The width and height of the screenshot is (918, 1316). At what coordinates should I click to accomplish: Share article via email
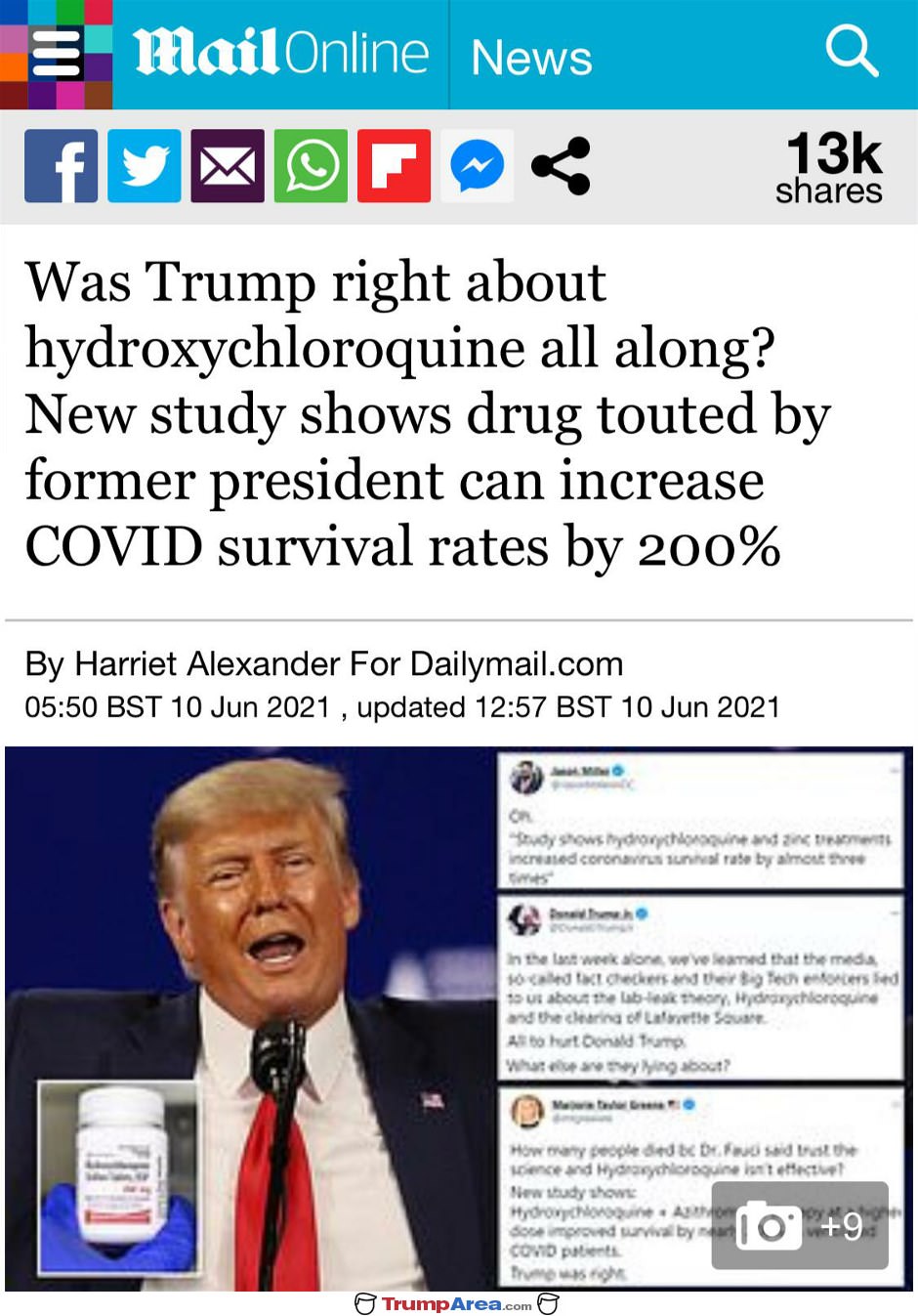228,166
